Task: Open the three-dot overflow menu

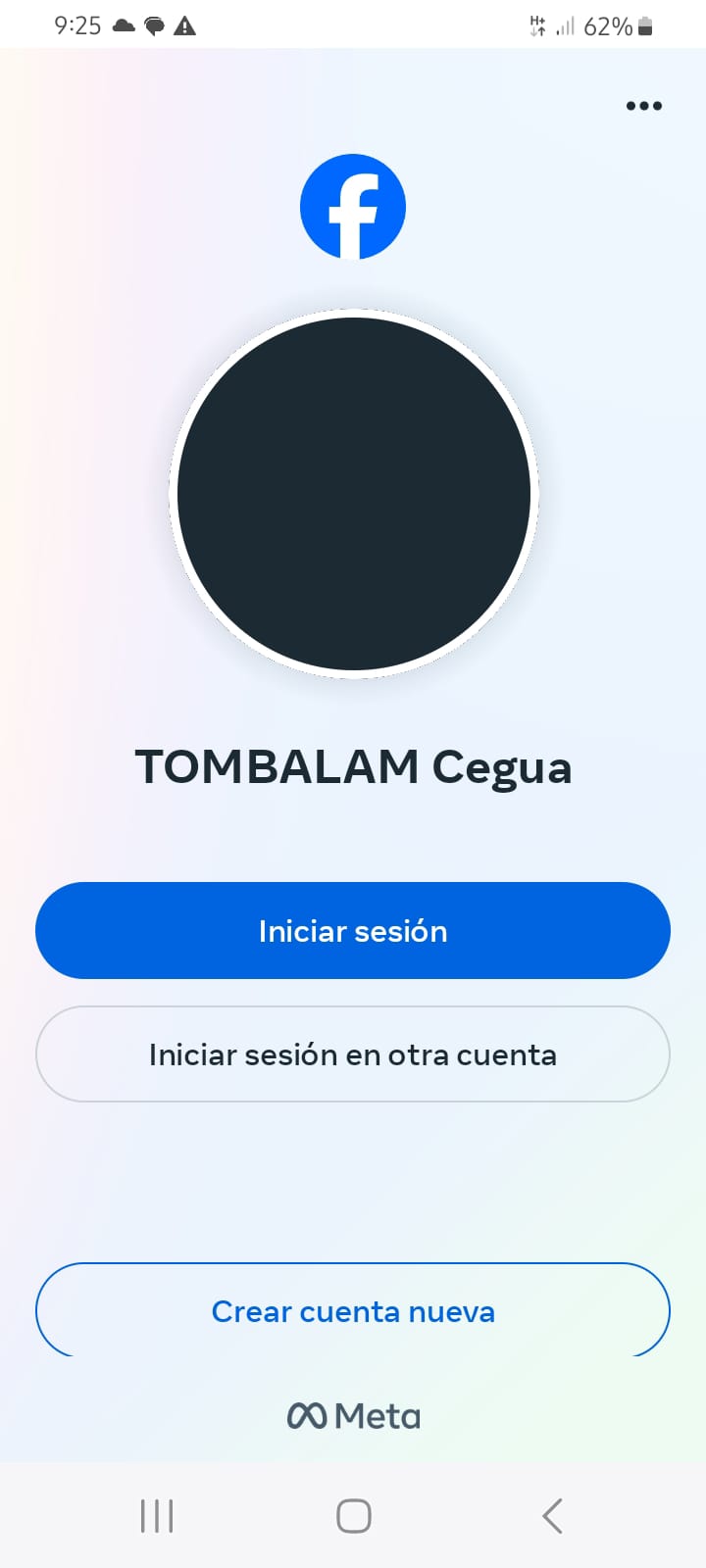Action: (x=644, y=106)
